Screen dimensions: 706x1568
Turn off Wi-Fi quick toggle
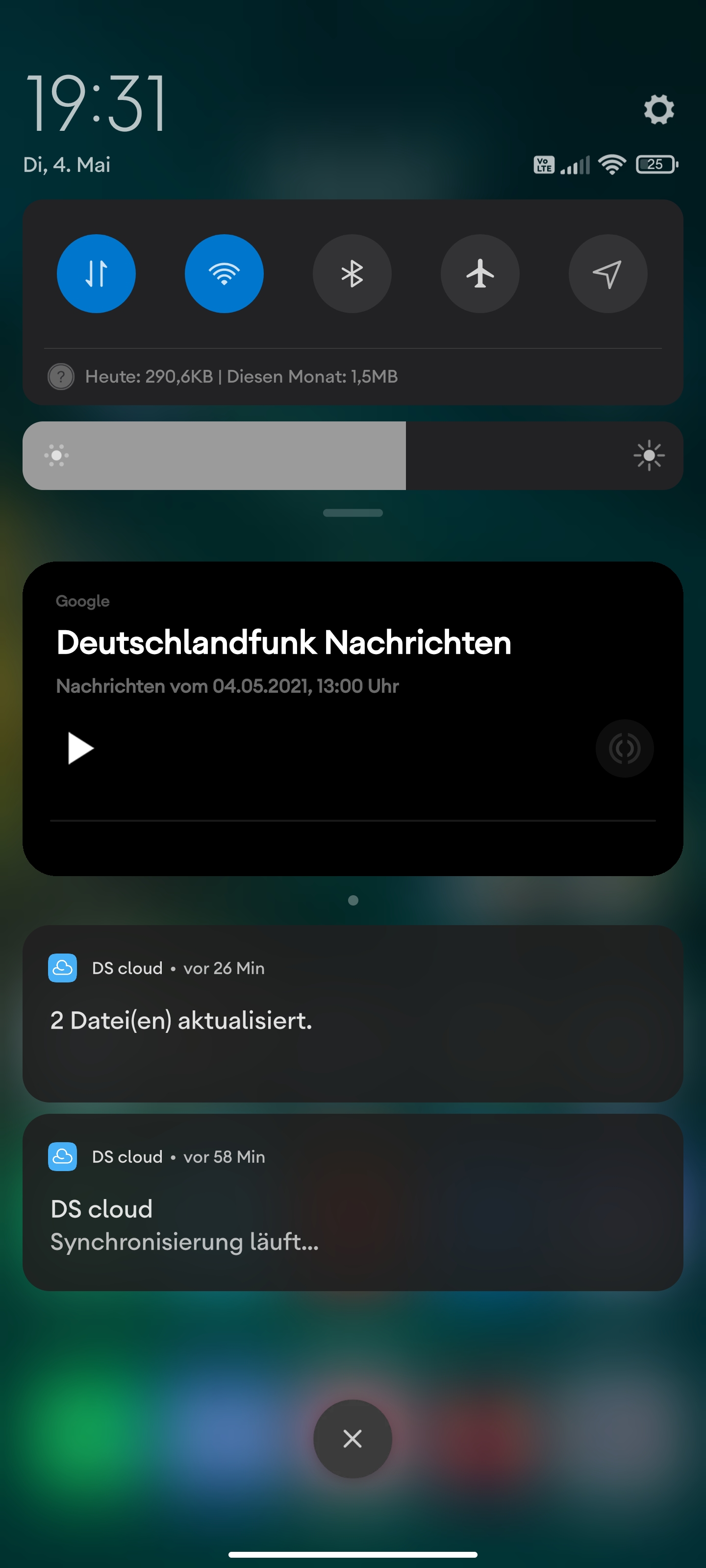224,273
